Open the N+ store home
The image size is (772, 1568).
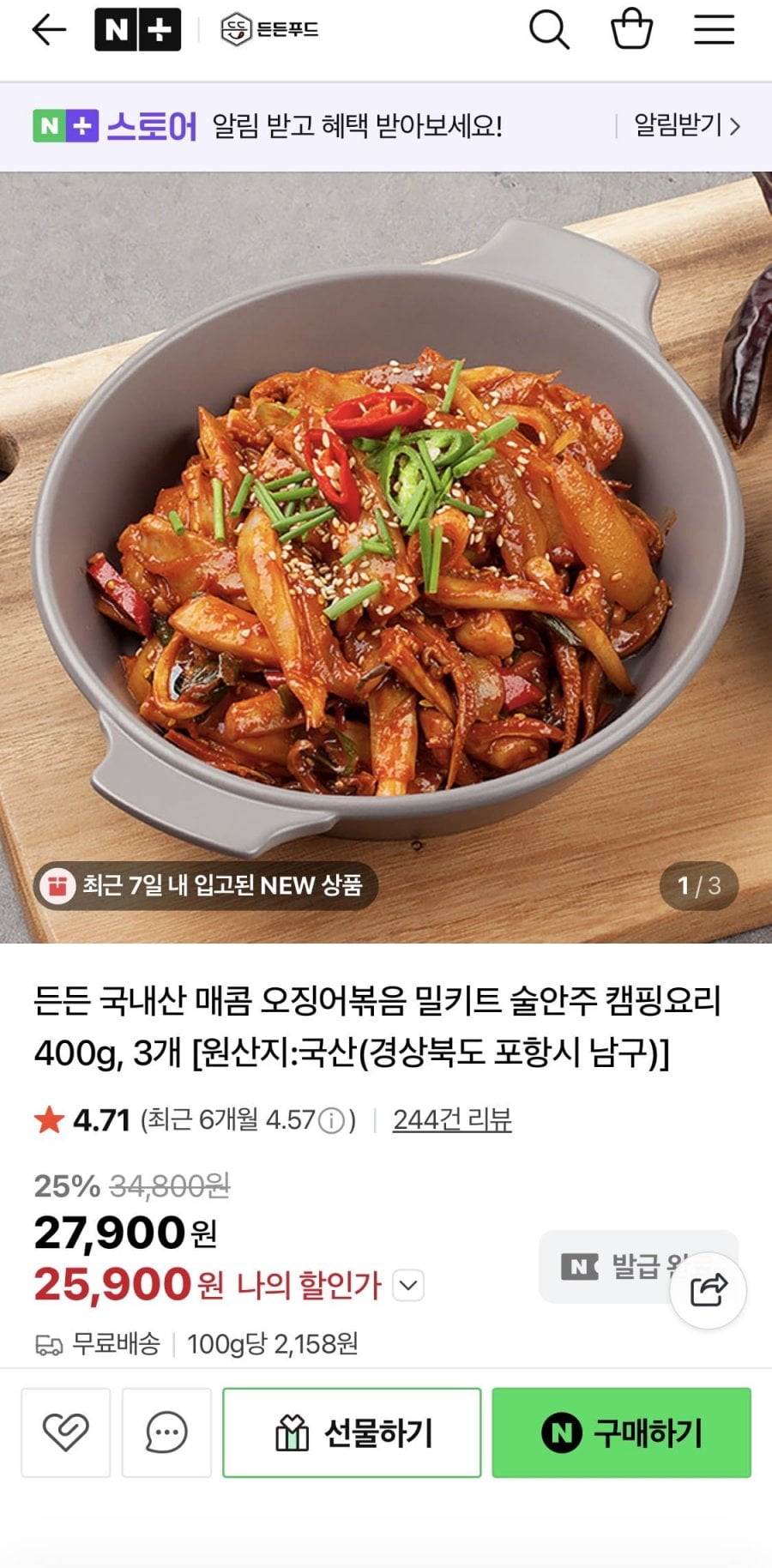pos(137,30)
